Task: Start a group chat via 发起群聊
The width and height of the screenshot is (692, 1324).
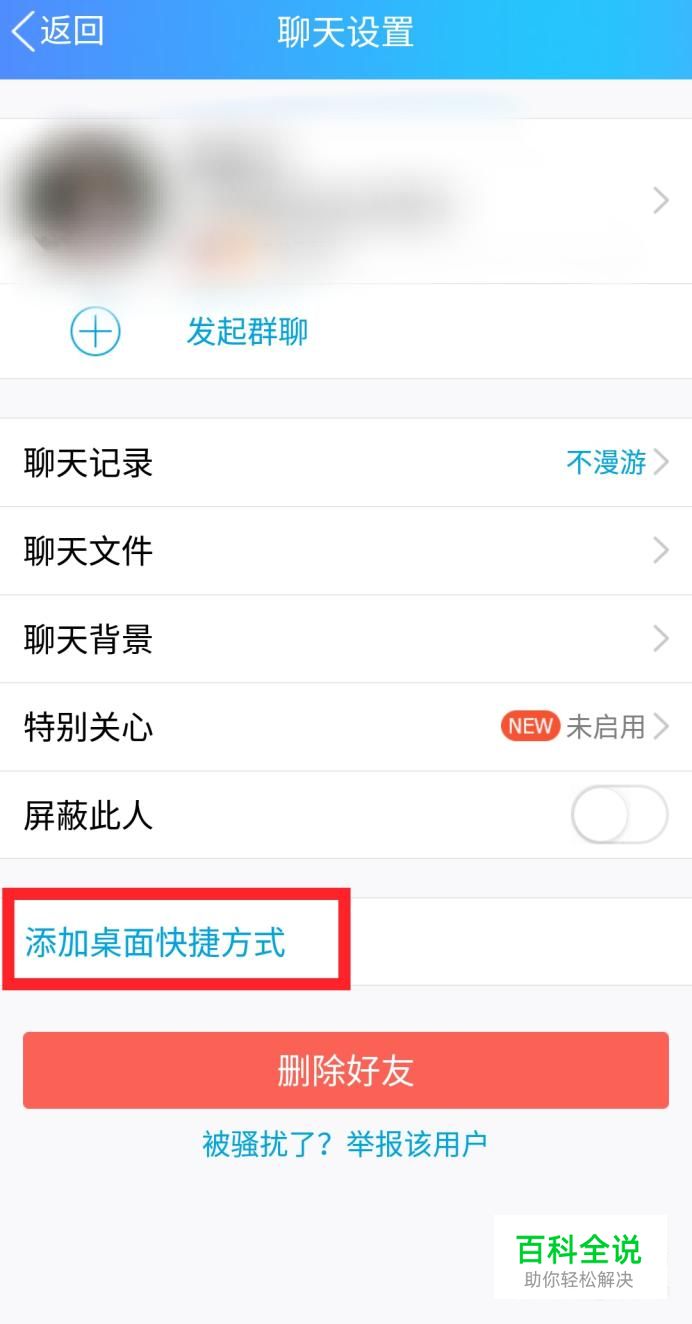Action: (246, 331)
